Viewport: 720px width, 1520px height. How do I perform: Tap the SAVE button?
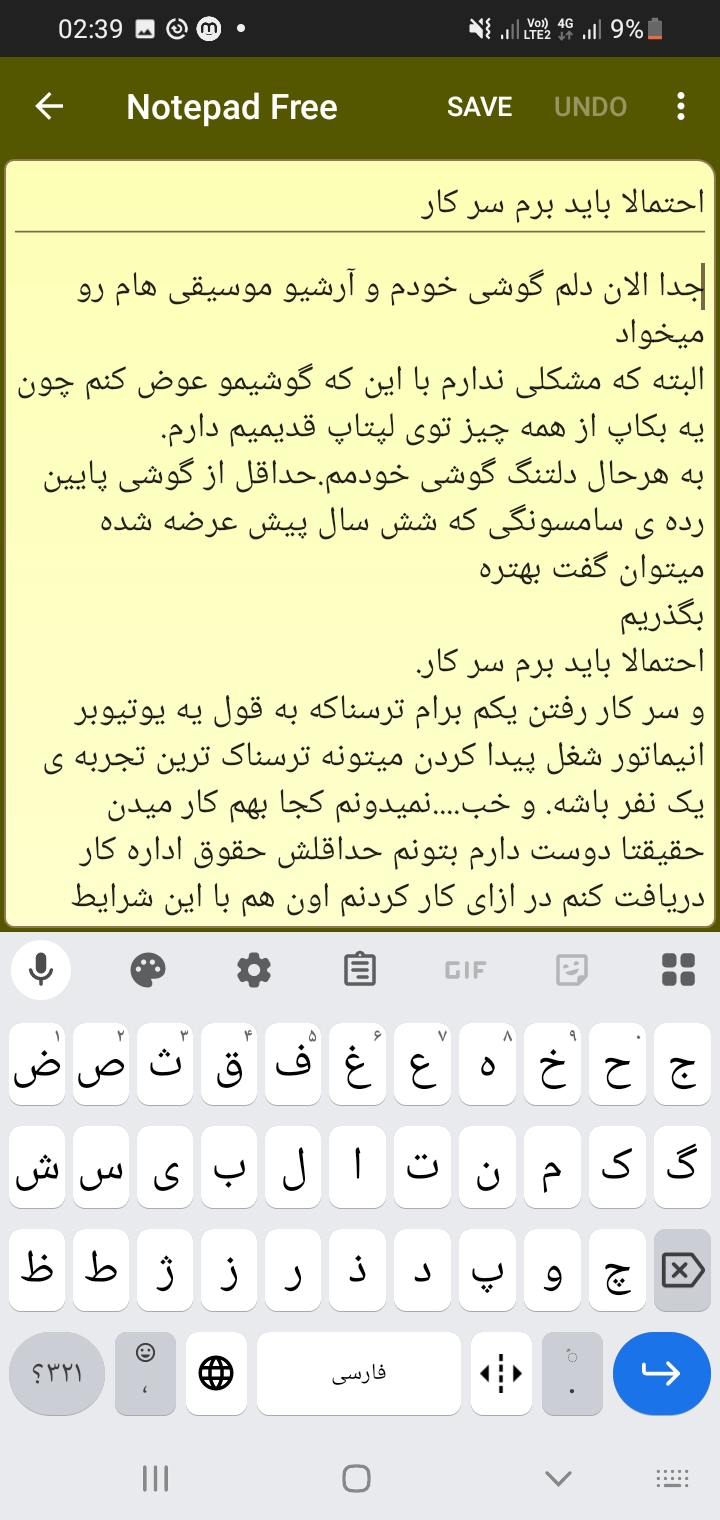pyautogui.click(x=479, y=106)
